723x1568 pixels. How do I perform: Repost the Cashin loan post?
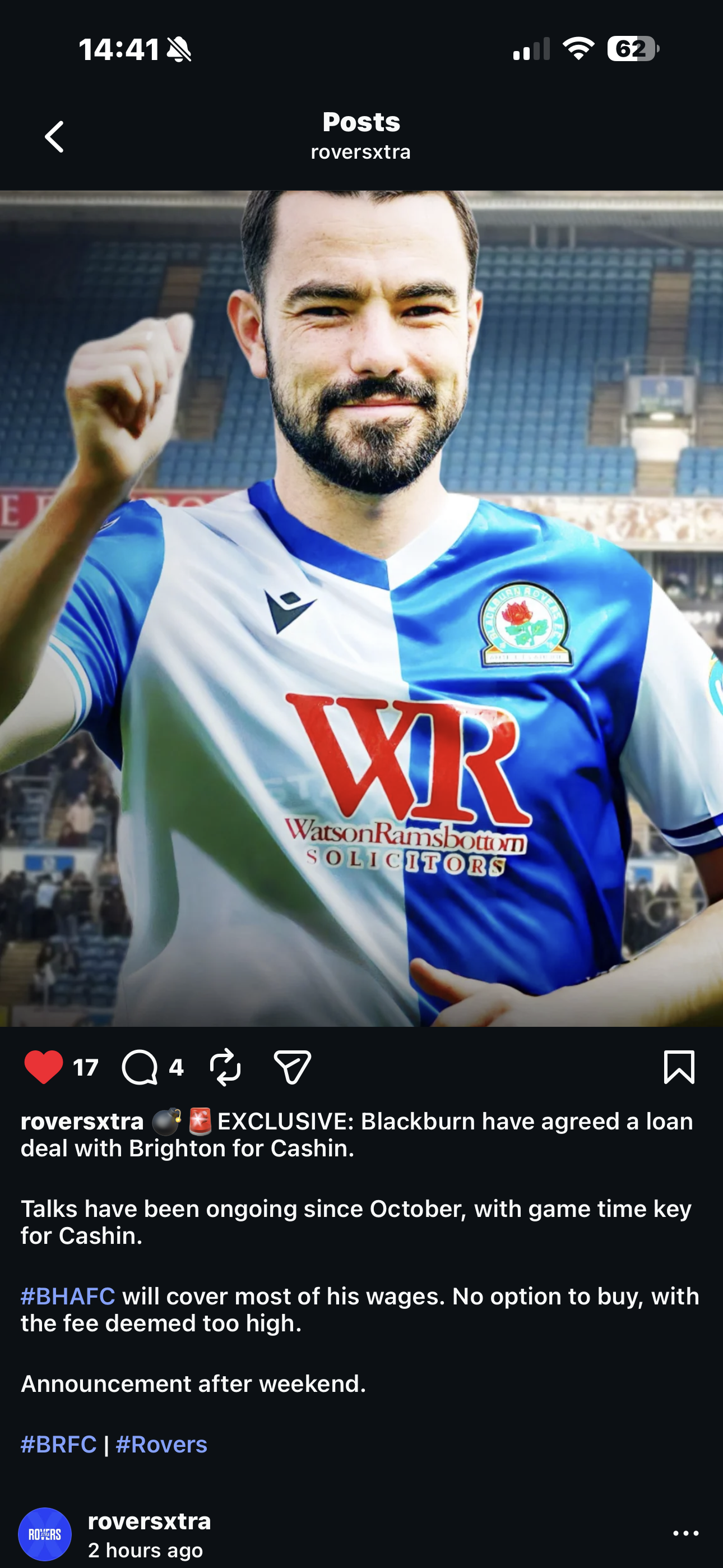point(225,1067)
